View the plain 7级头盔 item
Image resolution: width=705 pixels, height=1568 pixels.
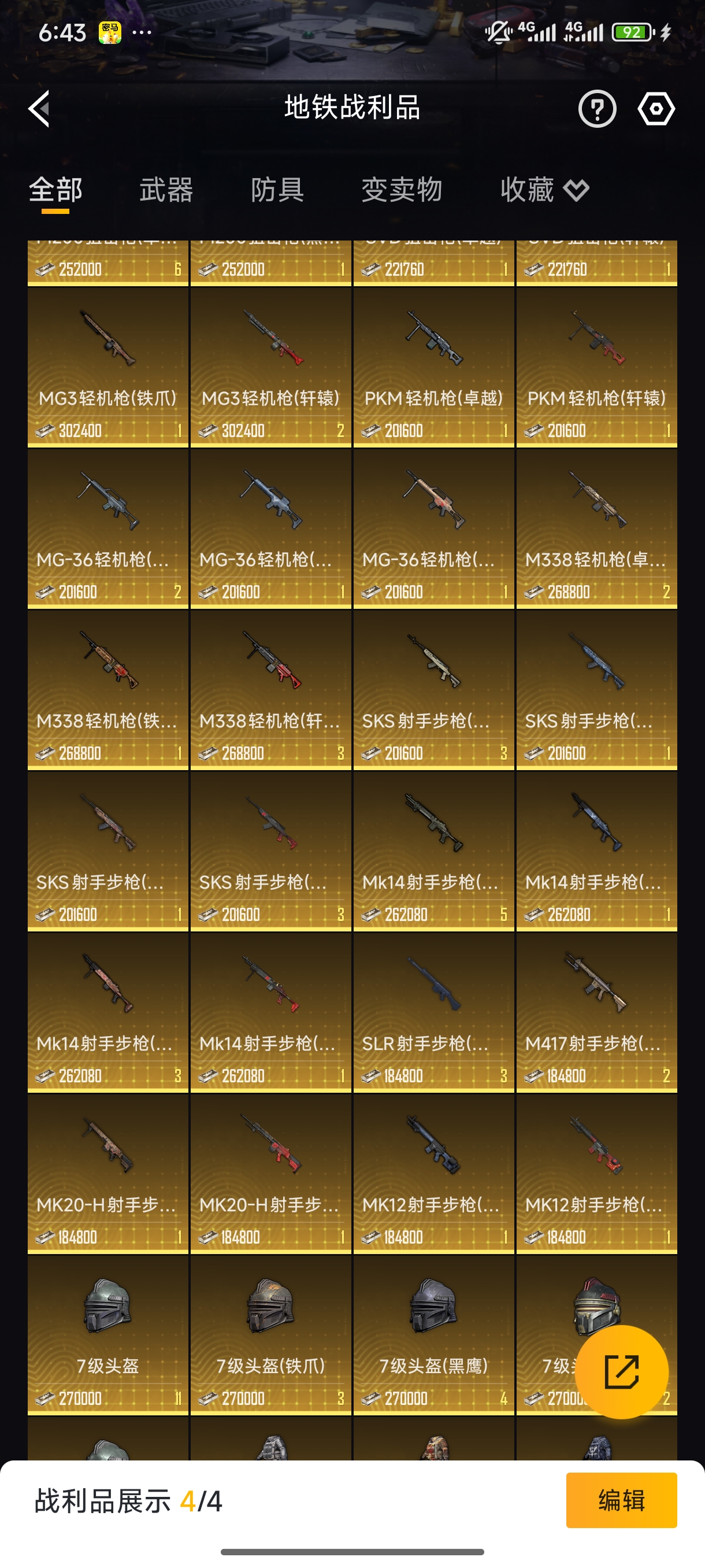pos(107,1334)
